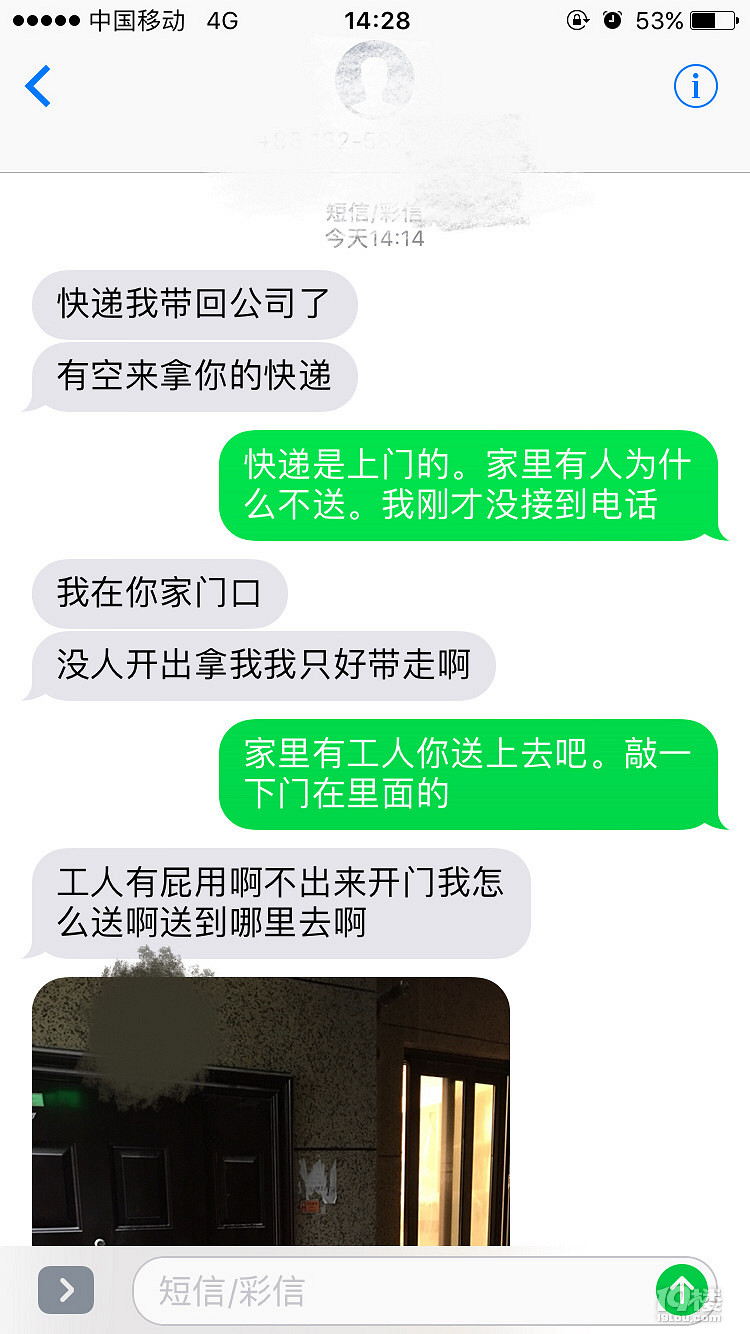This screenshot has width=750, height=1334.
Task: Select the message '我在你家门口'
Action: click(159, 593)
